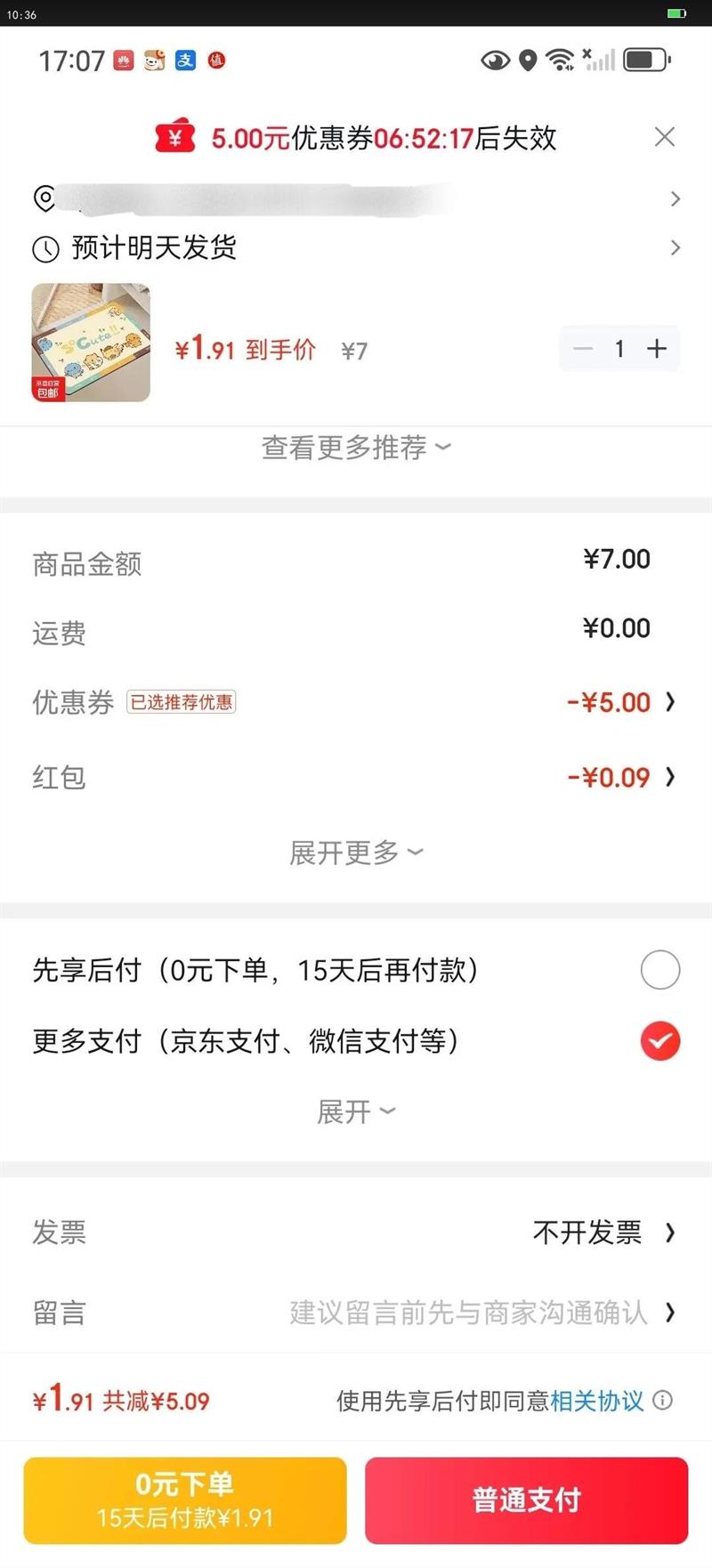Screen dimensions: 712x1568
Task: Open the 发票 invoice settings
Action: [603, 1233]
